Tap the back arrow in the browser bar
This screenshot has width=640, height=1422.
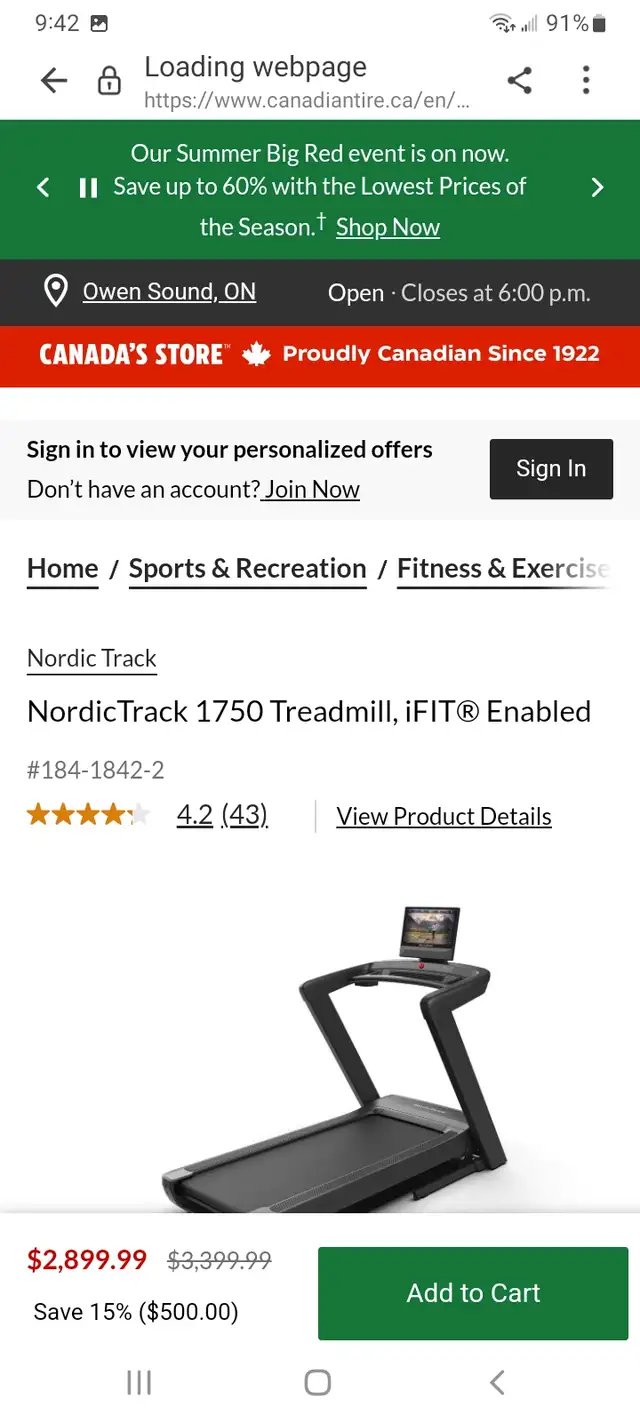[54, 81]
